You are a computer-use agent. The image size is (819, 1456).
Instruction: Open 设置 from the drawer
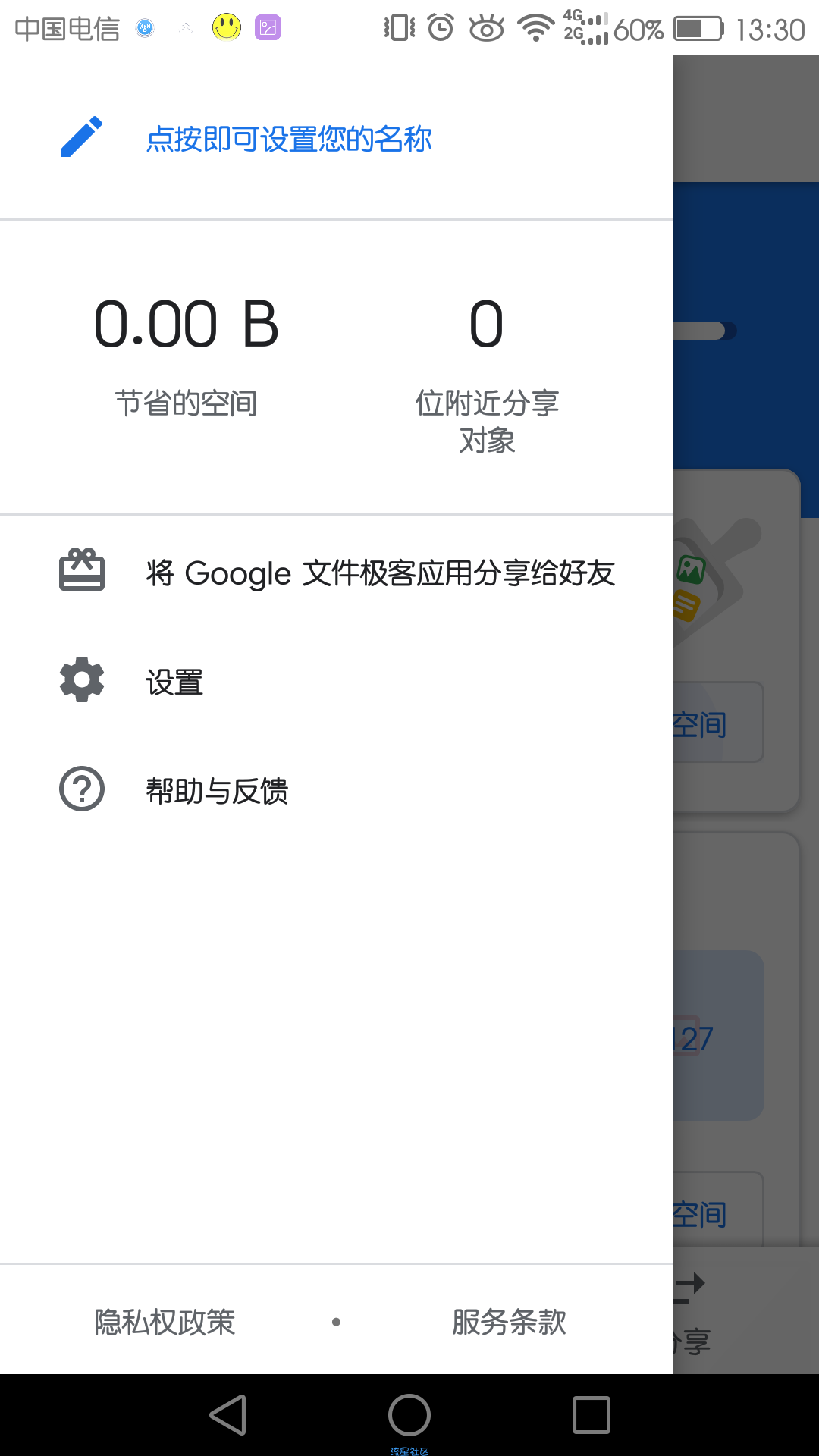(174, 682)
